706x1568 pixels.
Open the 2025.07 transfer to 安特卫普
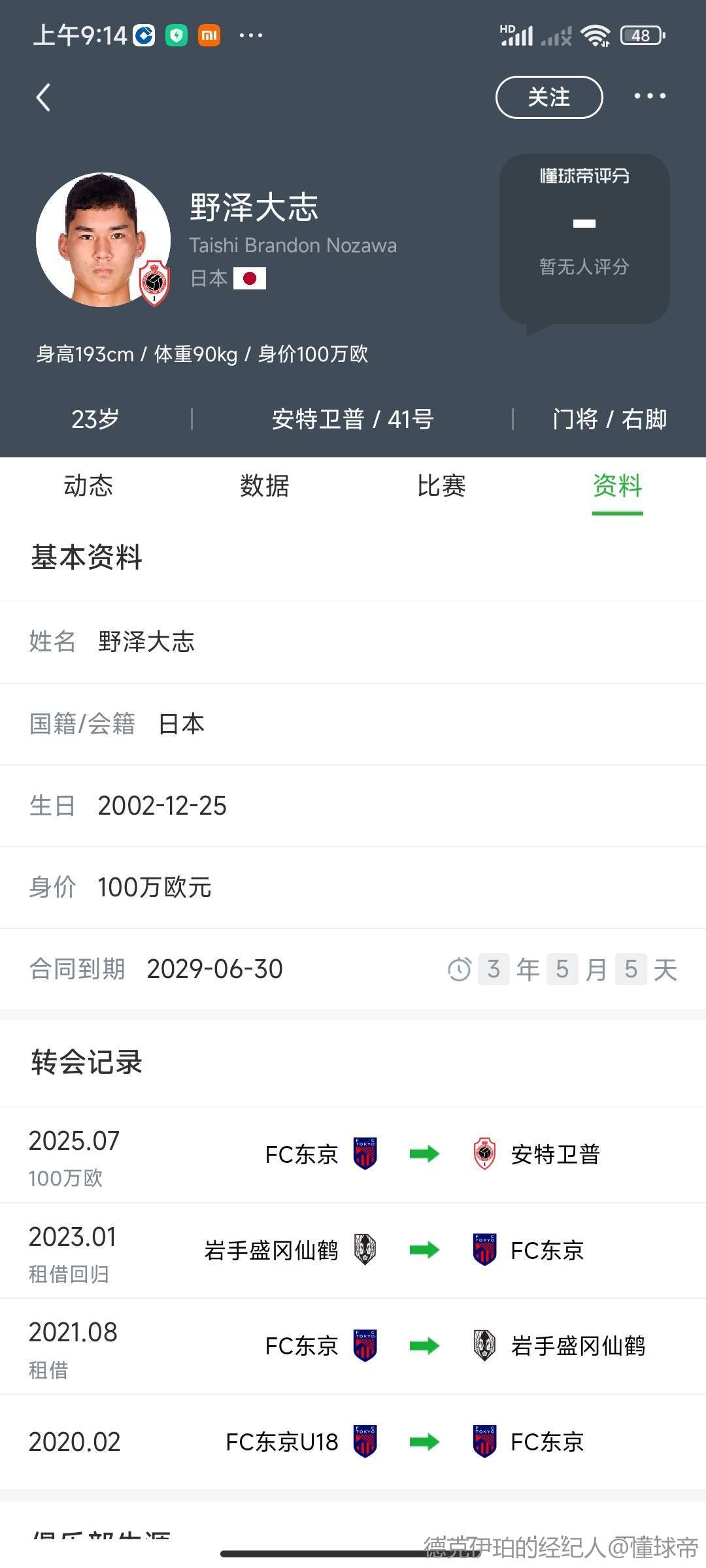point(353,1155)
